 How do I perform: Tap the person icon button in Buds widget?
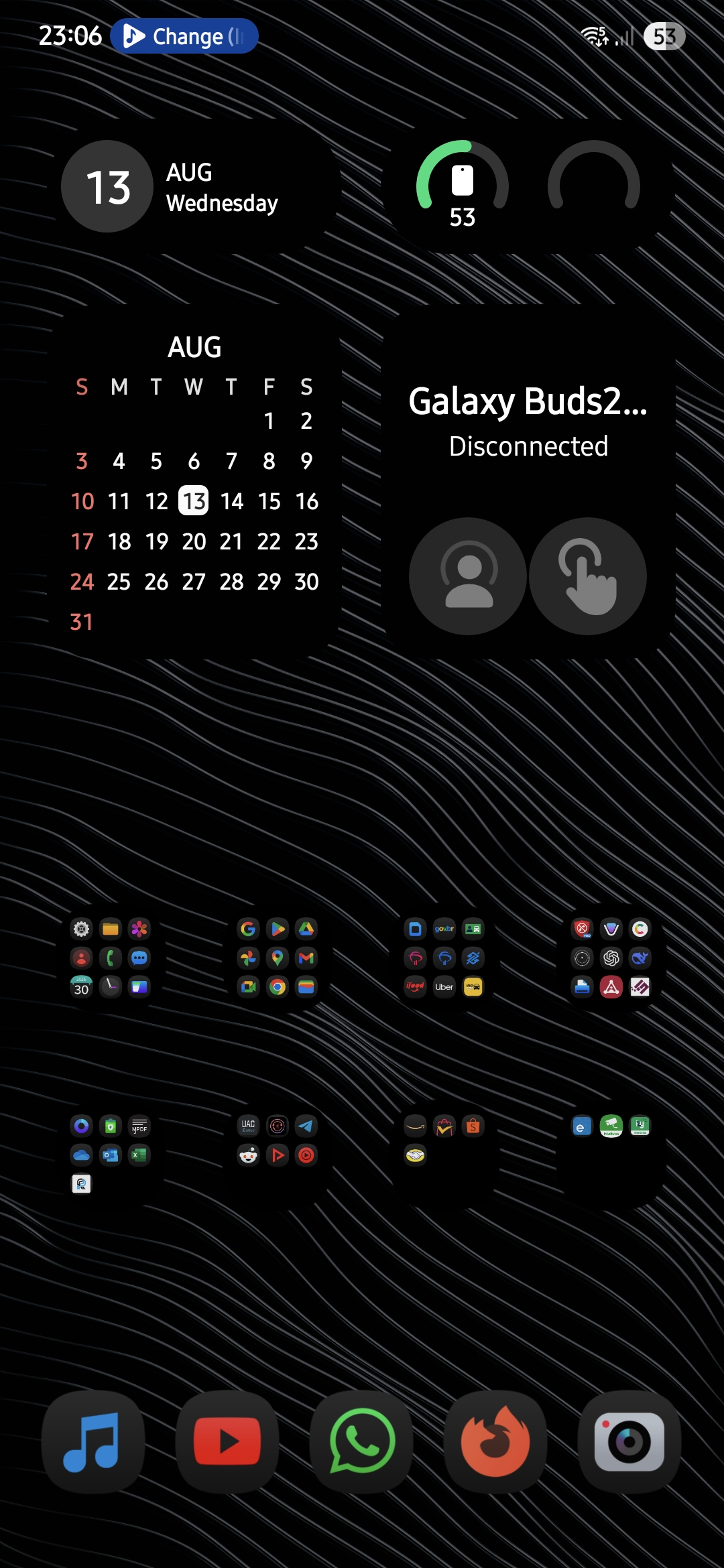click(x=468, y=576)
